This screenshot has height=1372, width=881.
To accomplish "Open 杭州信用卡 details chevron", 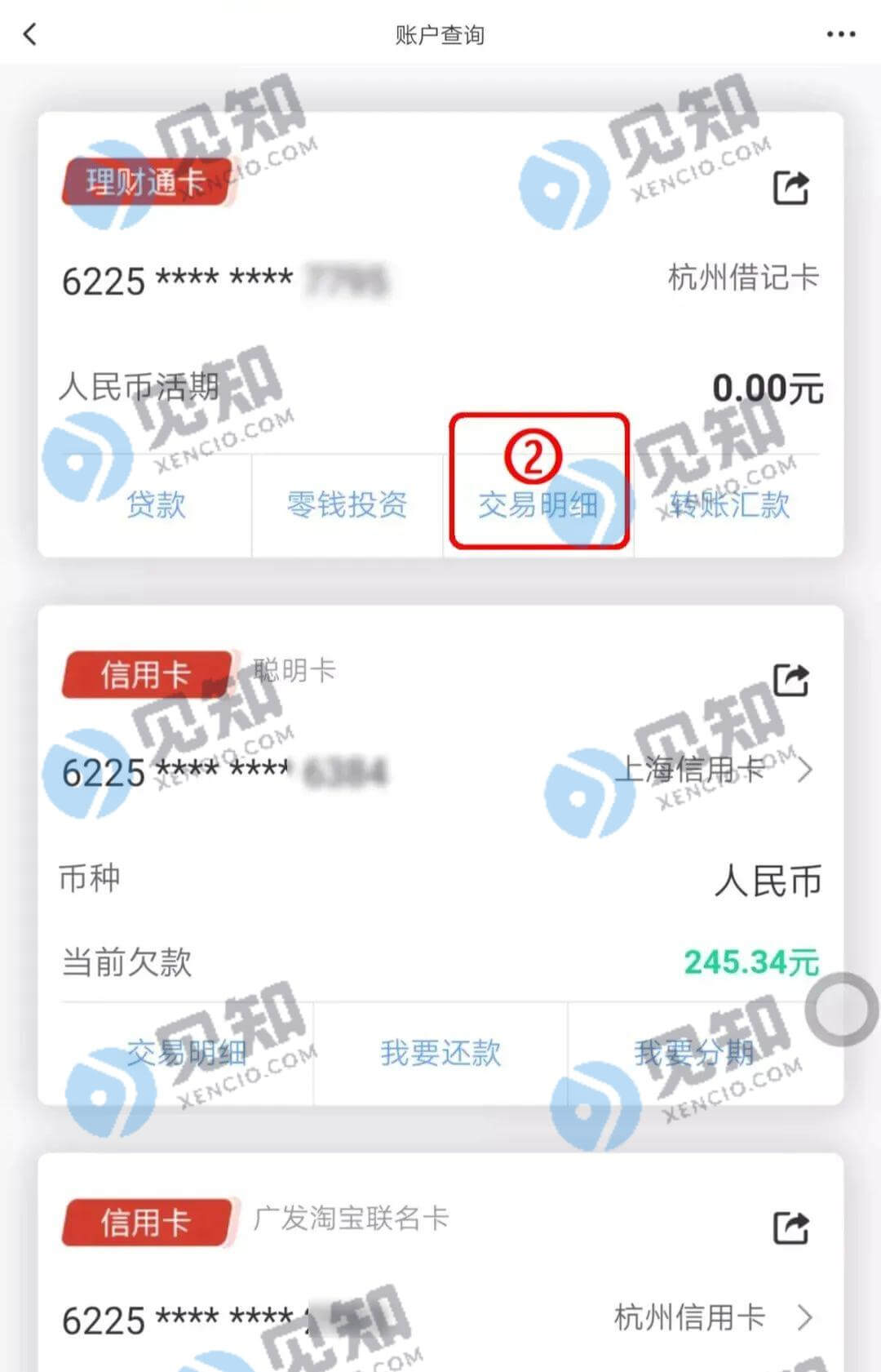I will pos(804,1316).
